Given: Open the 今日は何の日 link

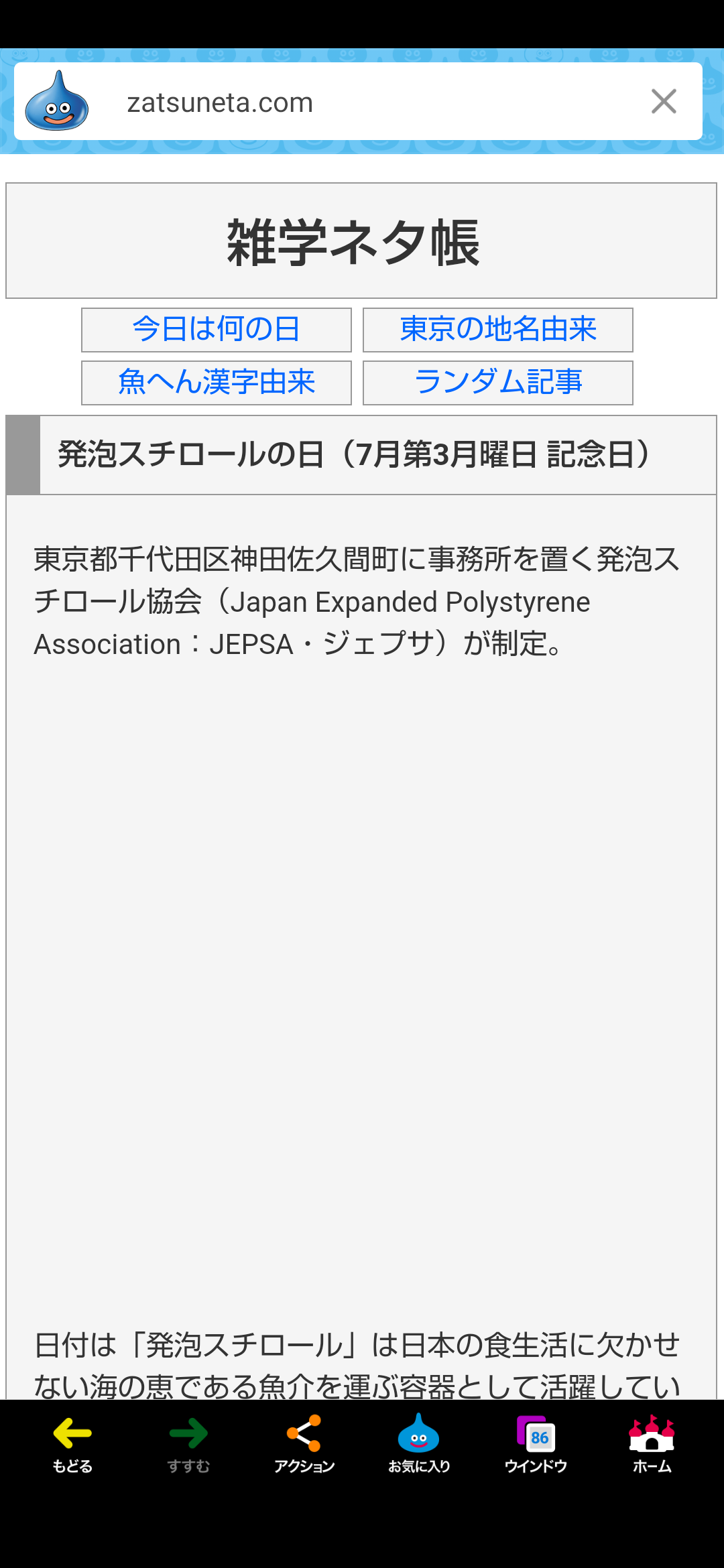Looking at the screenshot, I should click(x=217, y=330).
